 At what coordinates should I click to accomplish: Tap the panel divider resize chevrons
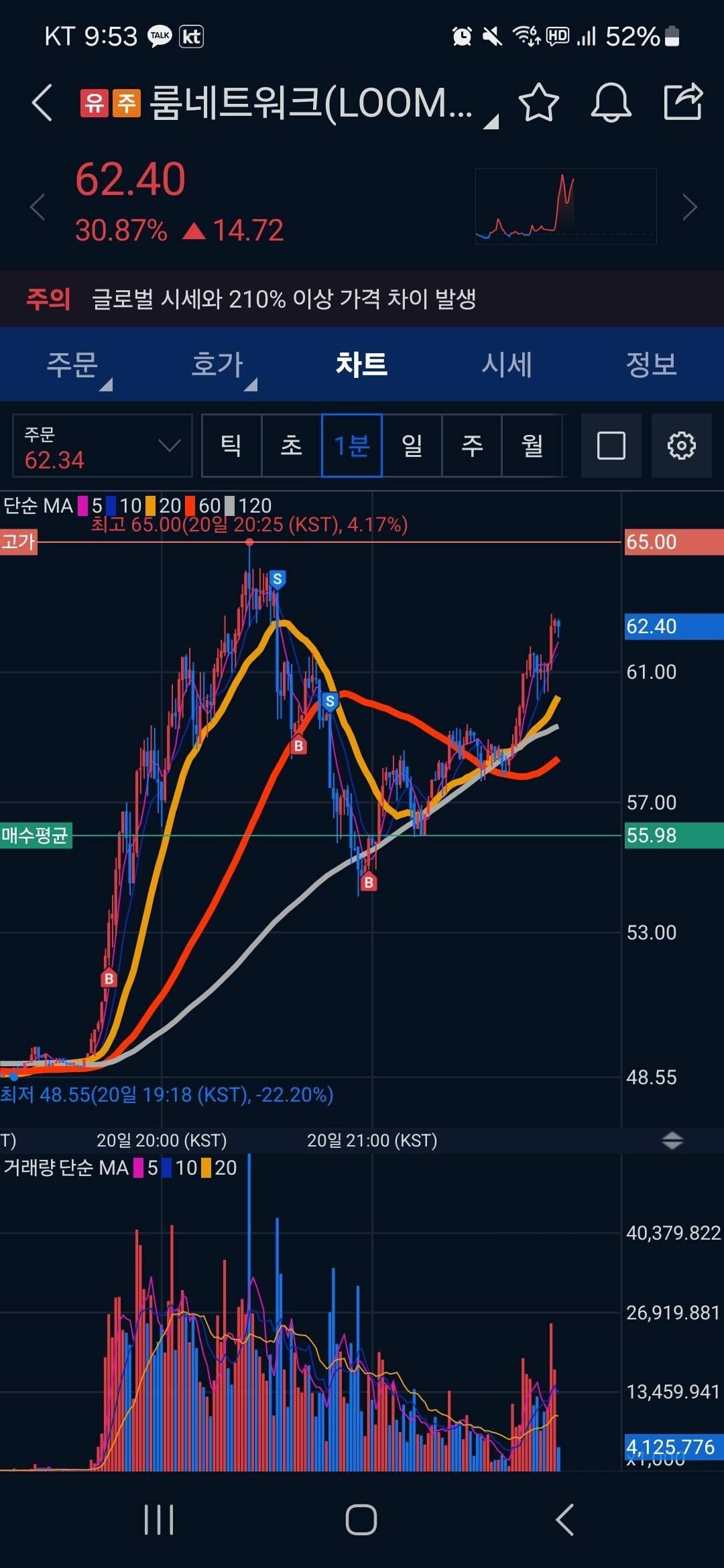pos(672,1141)
